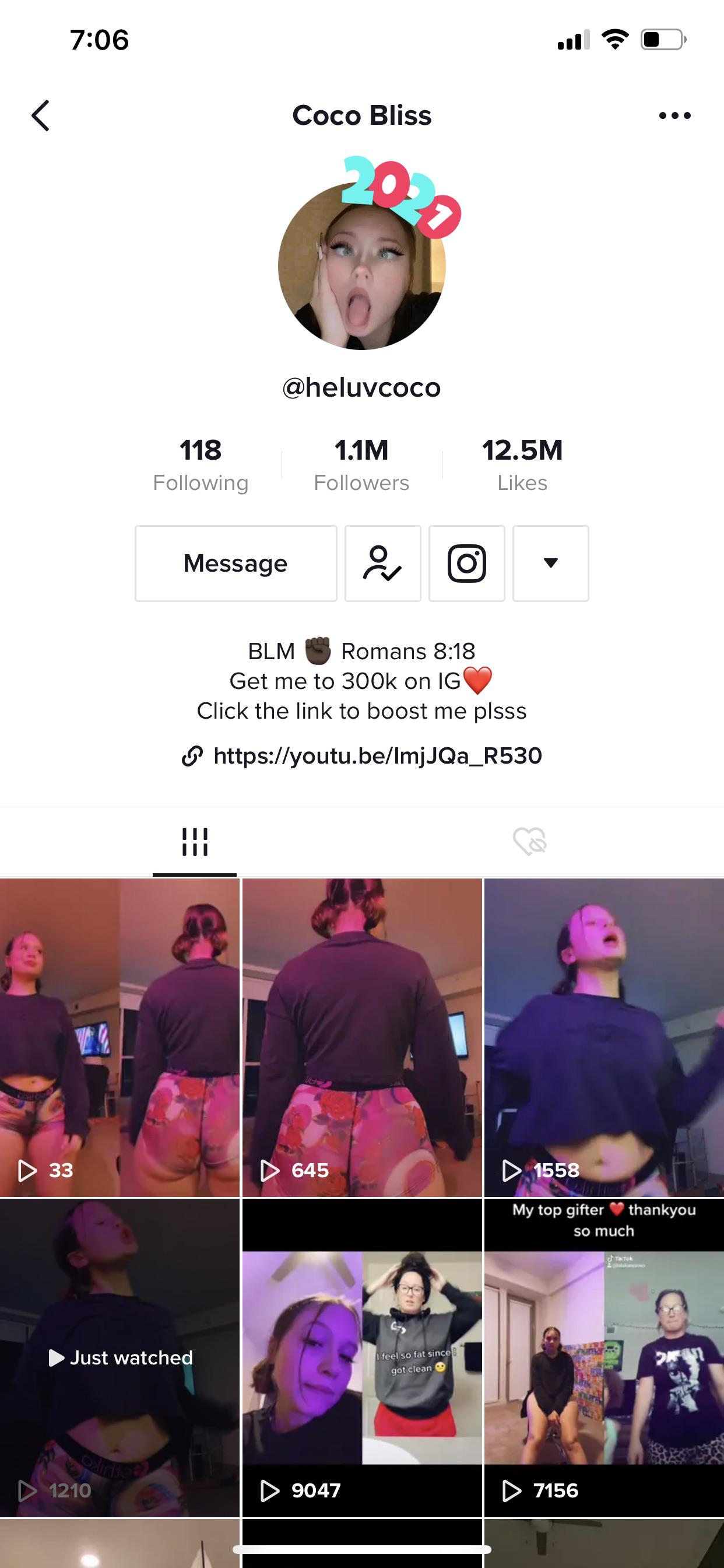Switch to the videos grid tab
The height and width of the screenshot is (1568, 724).
tap(195, 842)
